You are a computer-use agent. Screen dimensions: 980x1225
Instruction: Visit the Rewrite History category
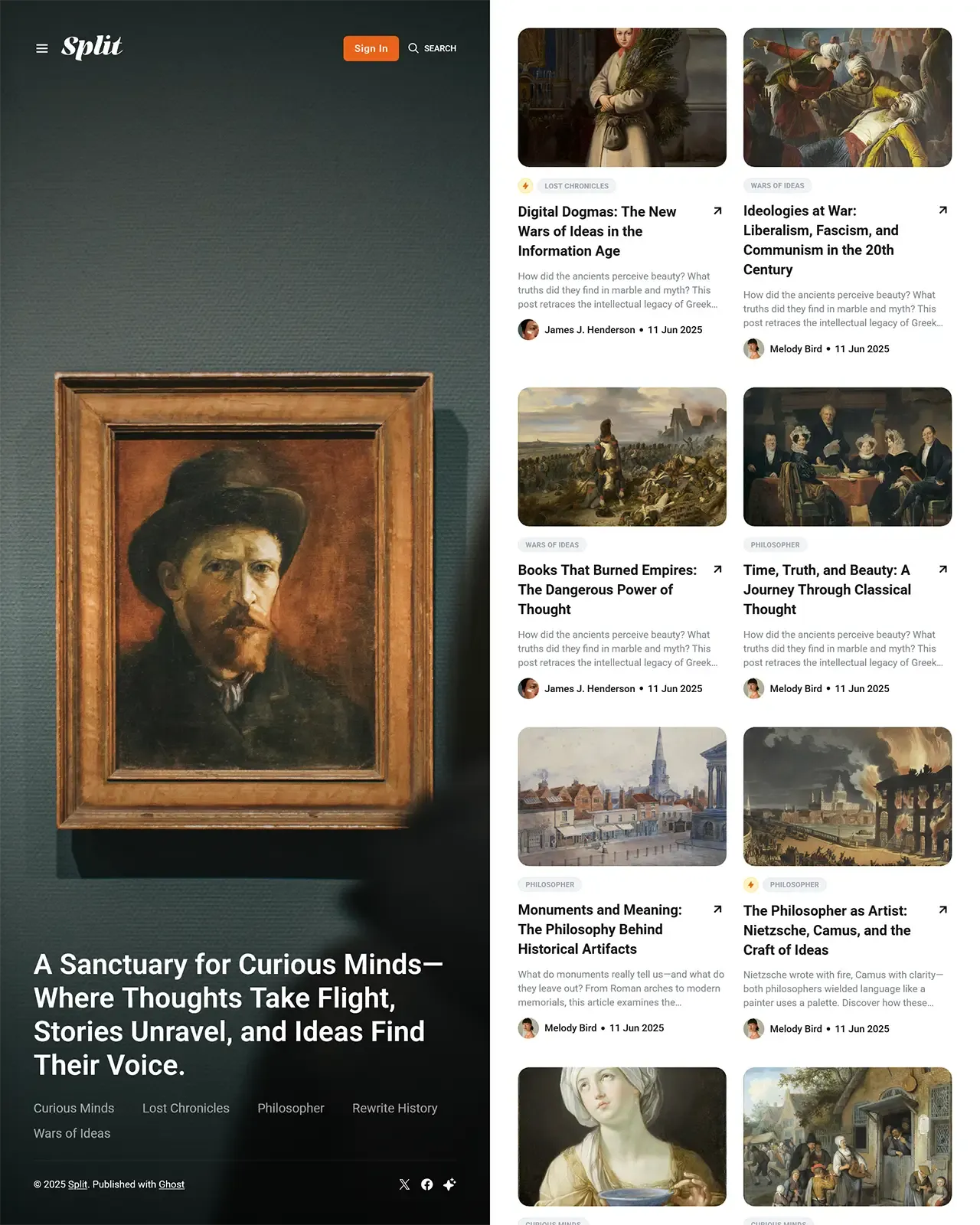[394, 1108]
